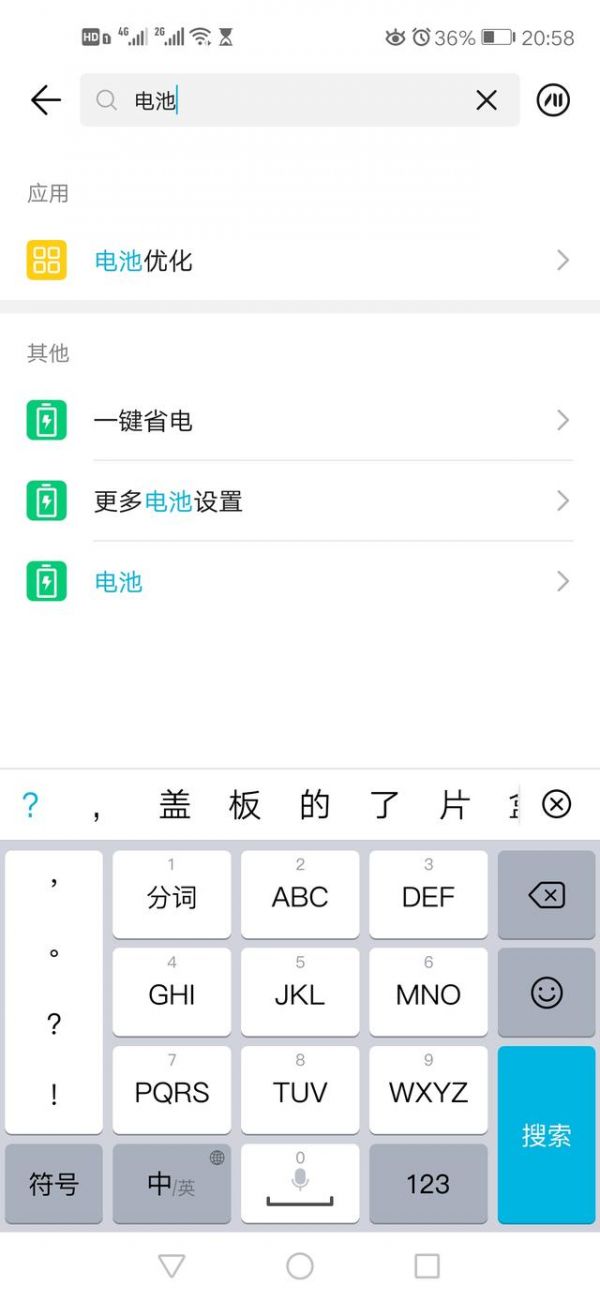Clear the search text with the X

pyautogui.click(x=486, y=100)
